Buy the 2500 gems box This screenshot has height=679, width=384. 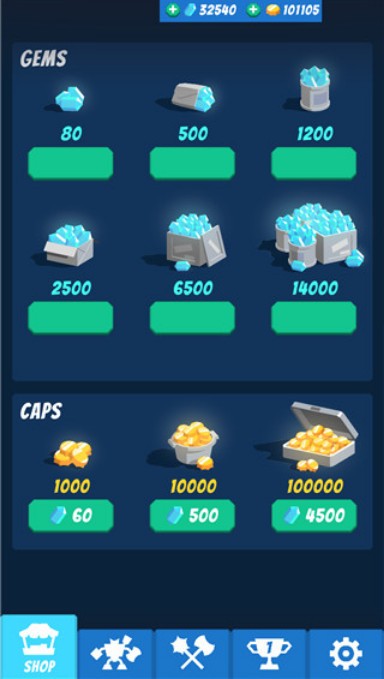71,318
